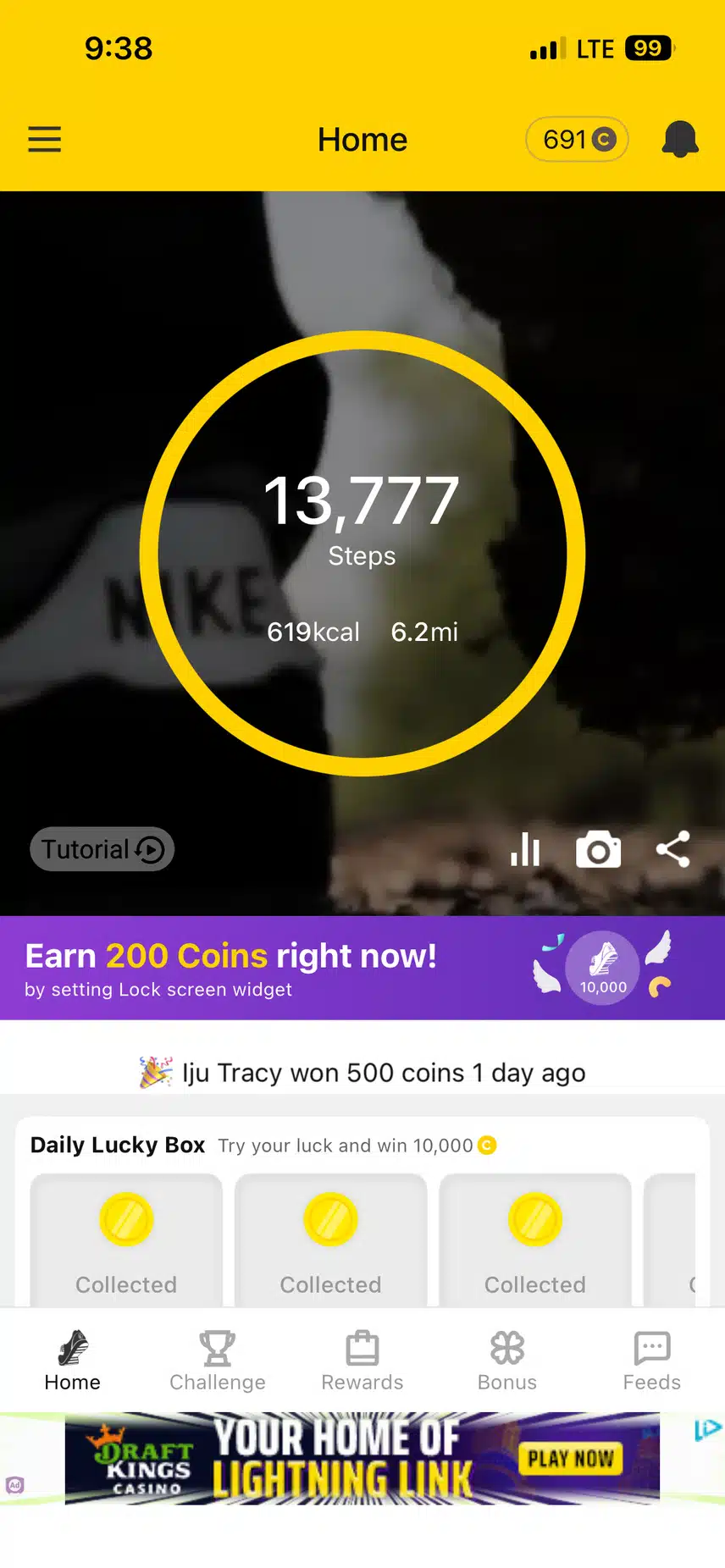The height and width of the screenshot is (1568, 725).
Task: Switch to the Rewards tab
Action: [362, 1361]
